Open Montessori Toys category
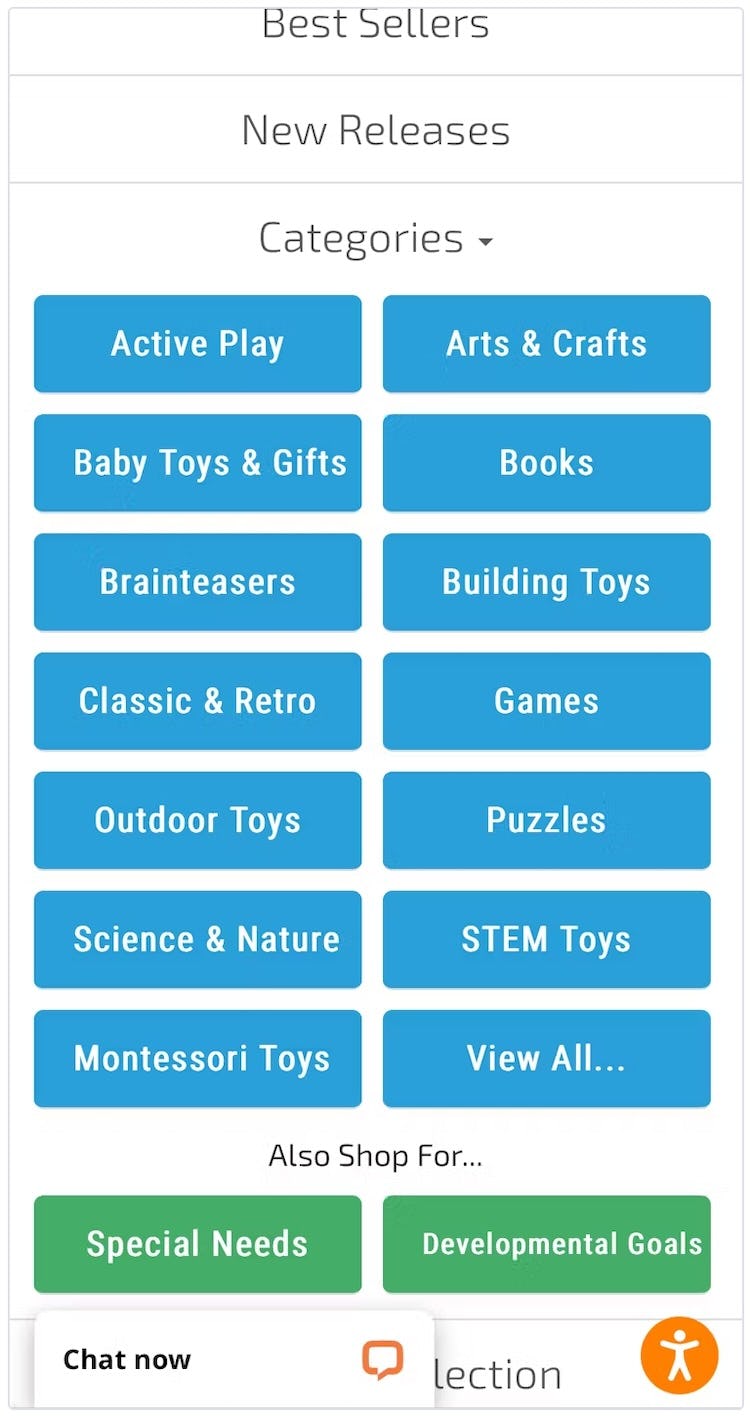 click(197, 1058)
